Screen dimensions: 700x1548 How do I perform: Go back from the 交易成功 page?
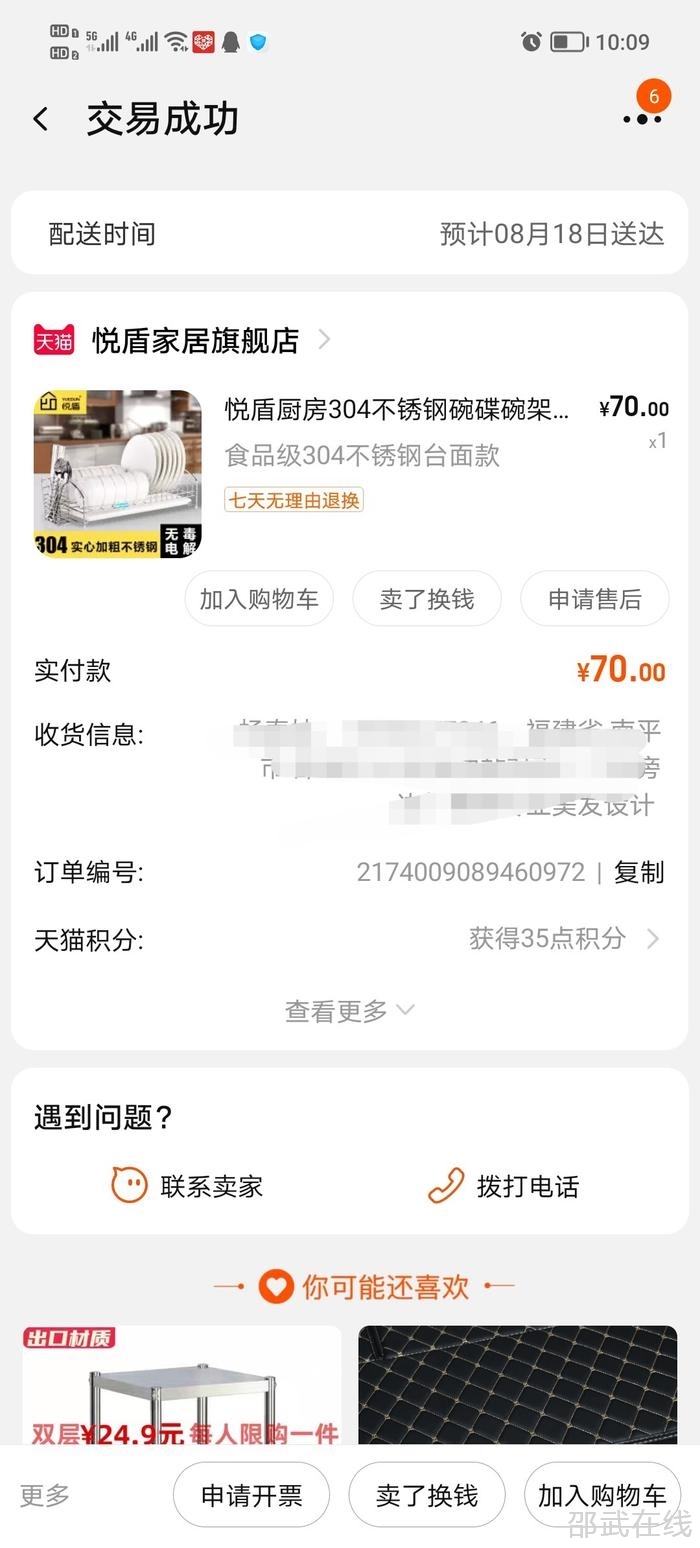41,120
